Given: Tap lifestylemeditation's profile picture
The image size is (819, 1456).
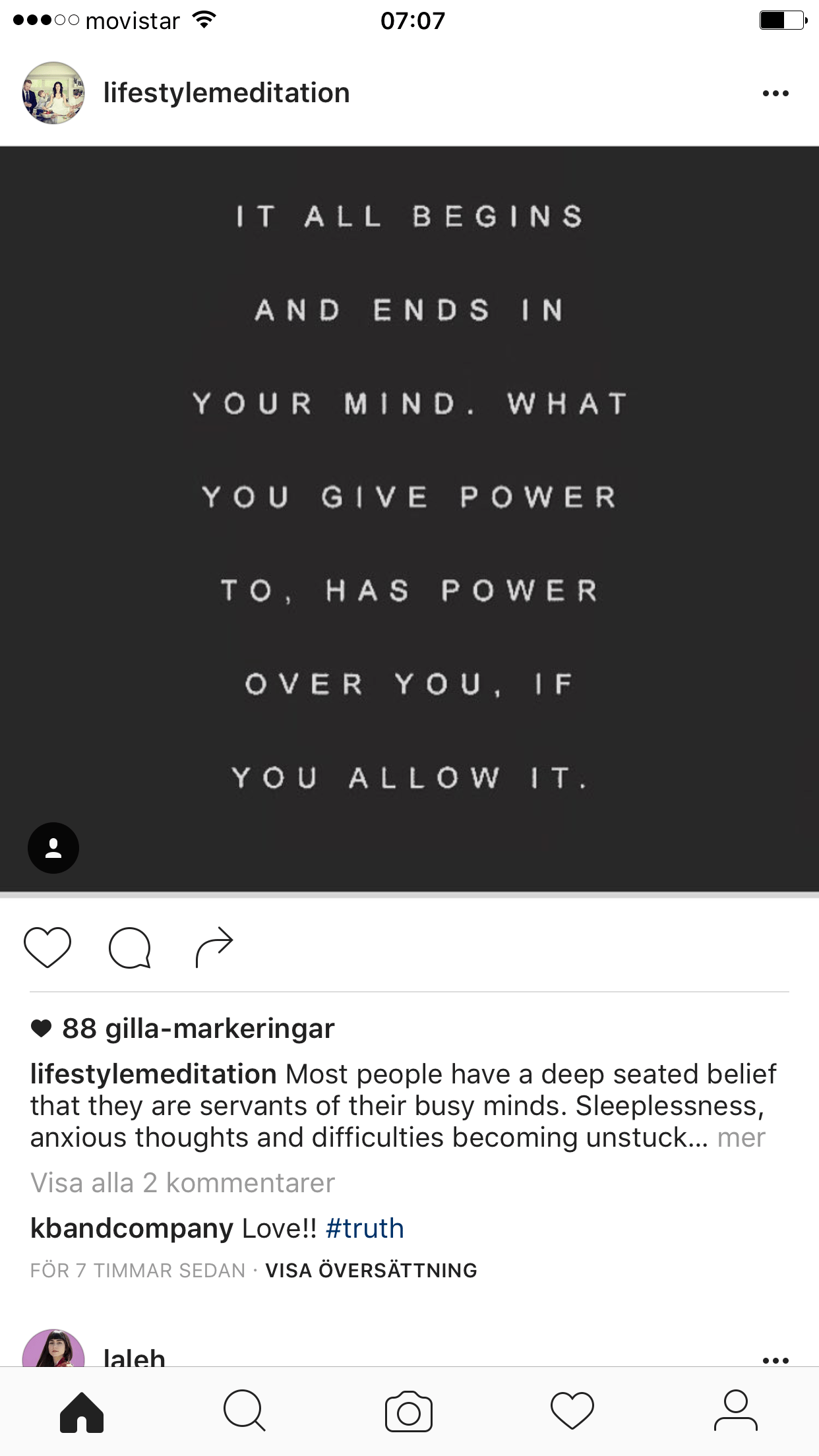Looking at the screenshot, I should (53, 93).
